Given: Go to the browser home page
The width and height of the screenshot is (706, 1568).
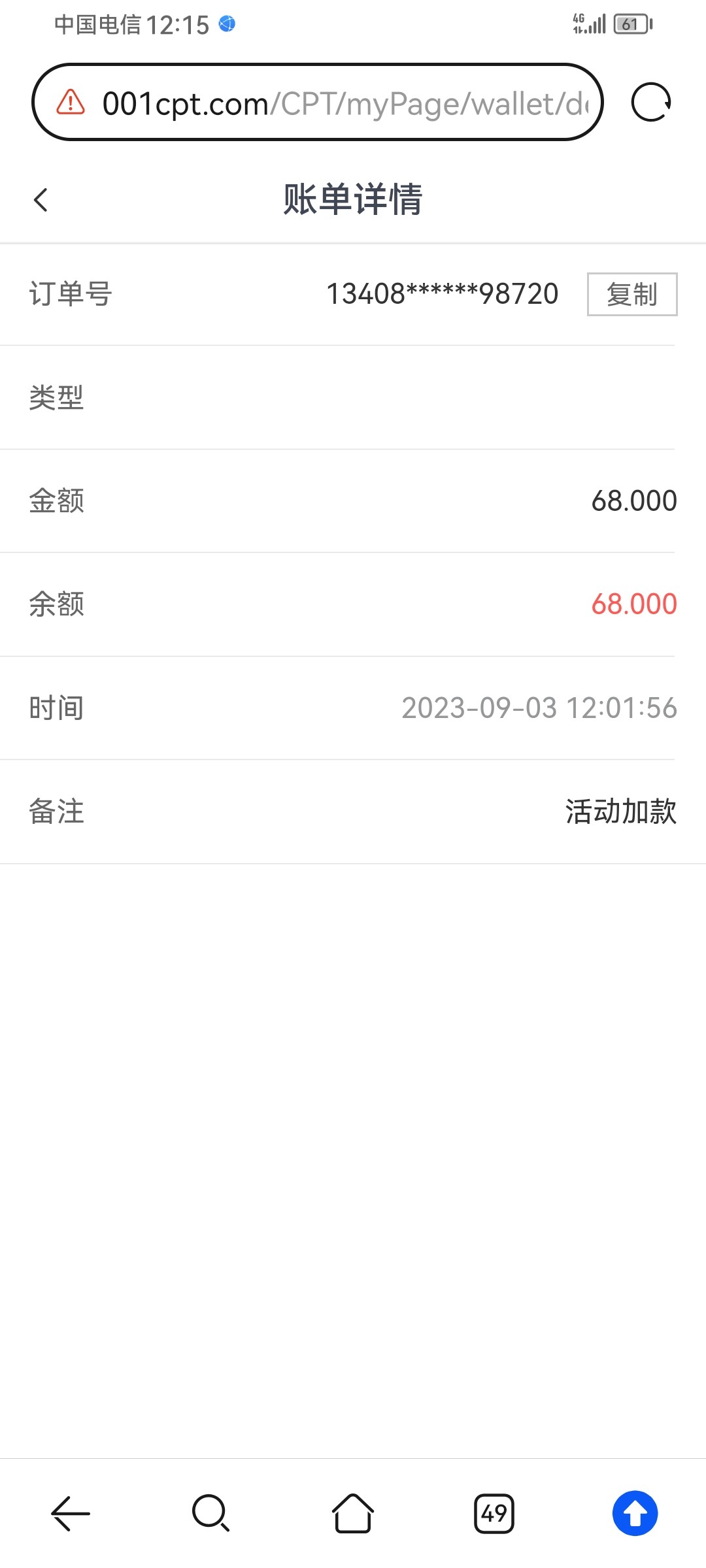Looking at the screenshot, I should pos(353,1513).
